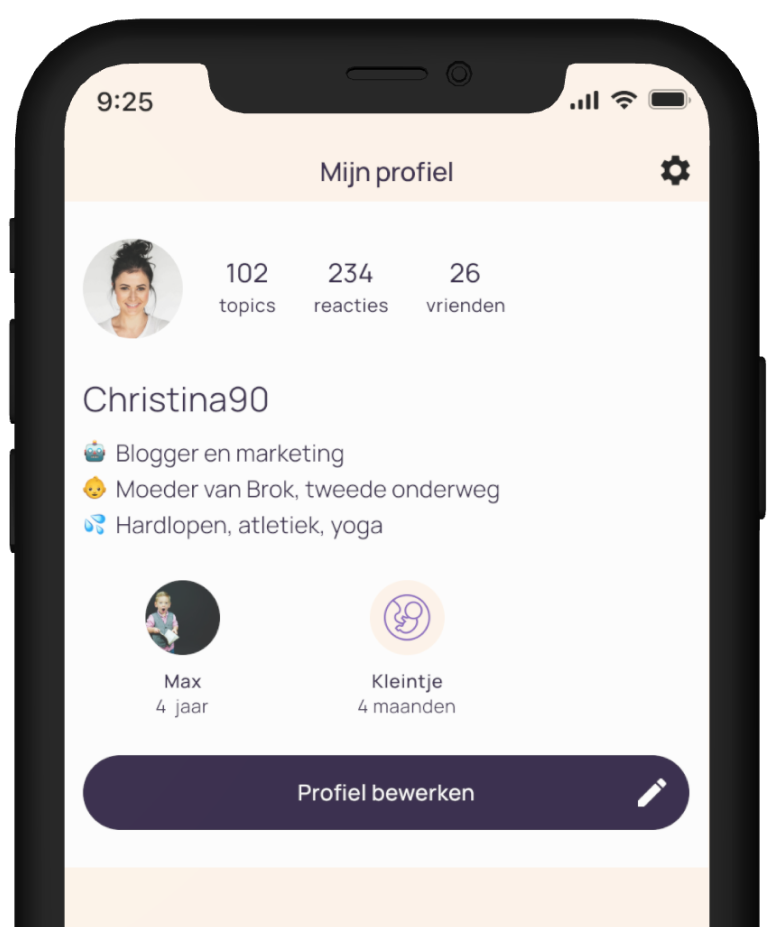
Task: Open Max's child profile
Action: 182,618
